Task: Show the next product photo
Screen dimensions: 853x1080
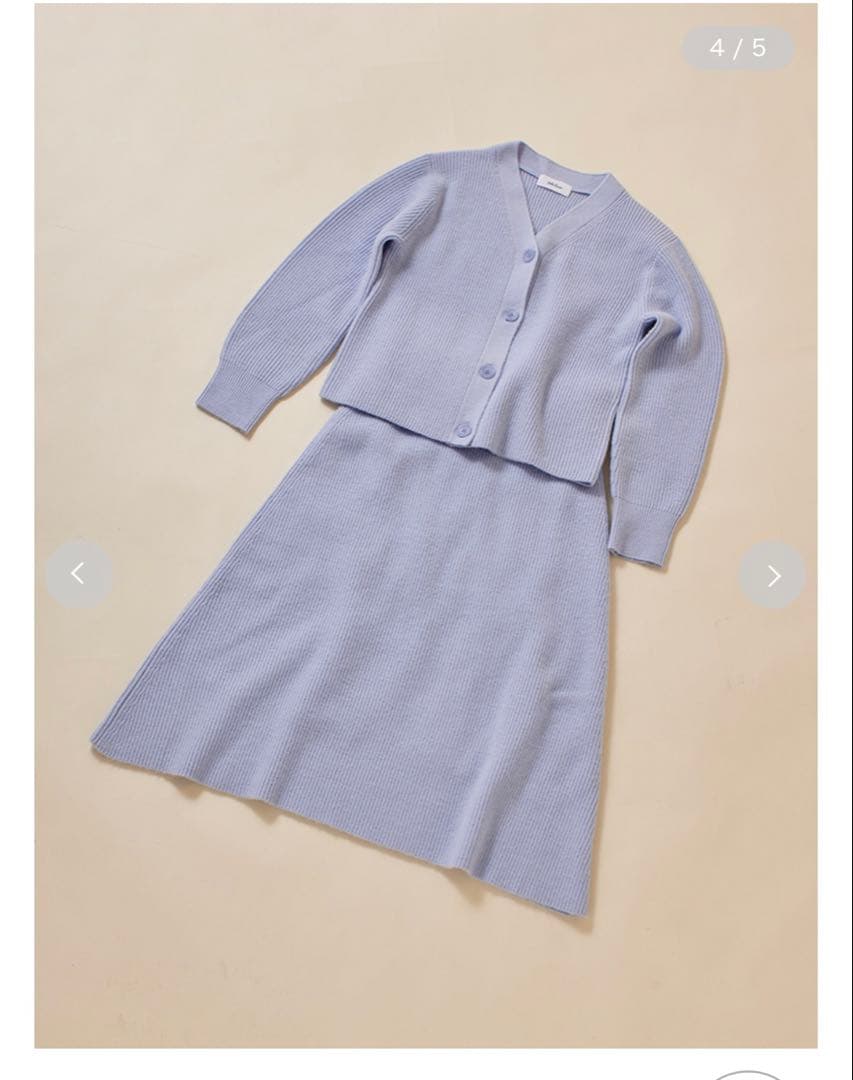Action: [x=772, y=575]
